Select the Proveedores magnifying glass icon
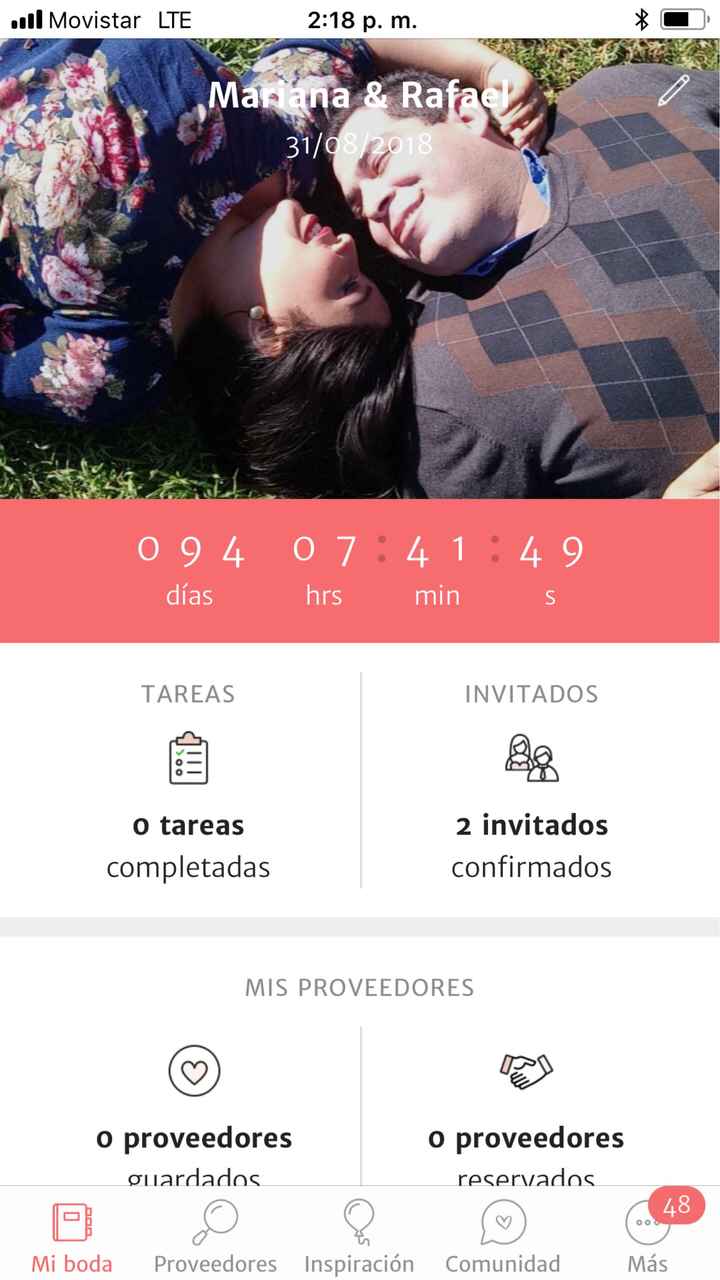 click(214, 1222)
